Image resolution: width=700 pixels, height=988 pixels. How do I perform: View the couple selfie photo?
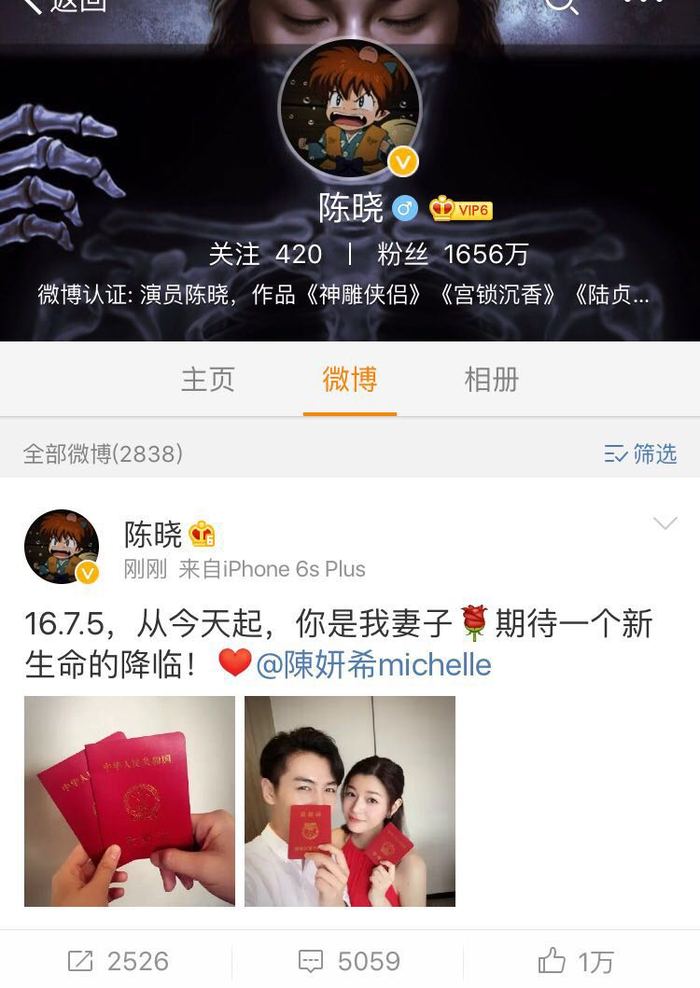[350, 801]
